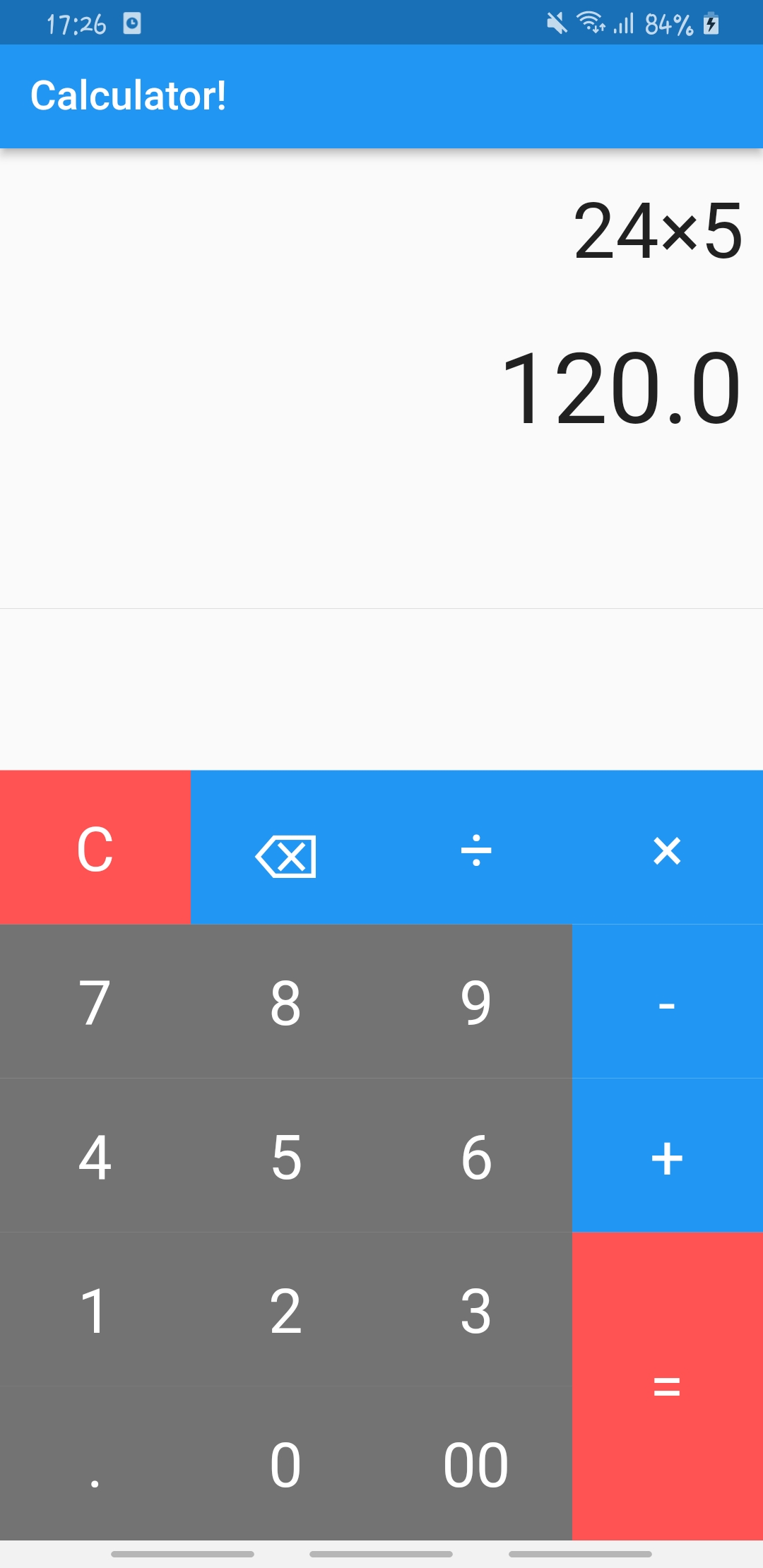Viewport: 763px width, 1568px height.
Task: Check the Wi-Fi status icon
Action: [591, 23]
